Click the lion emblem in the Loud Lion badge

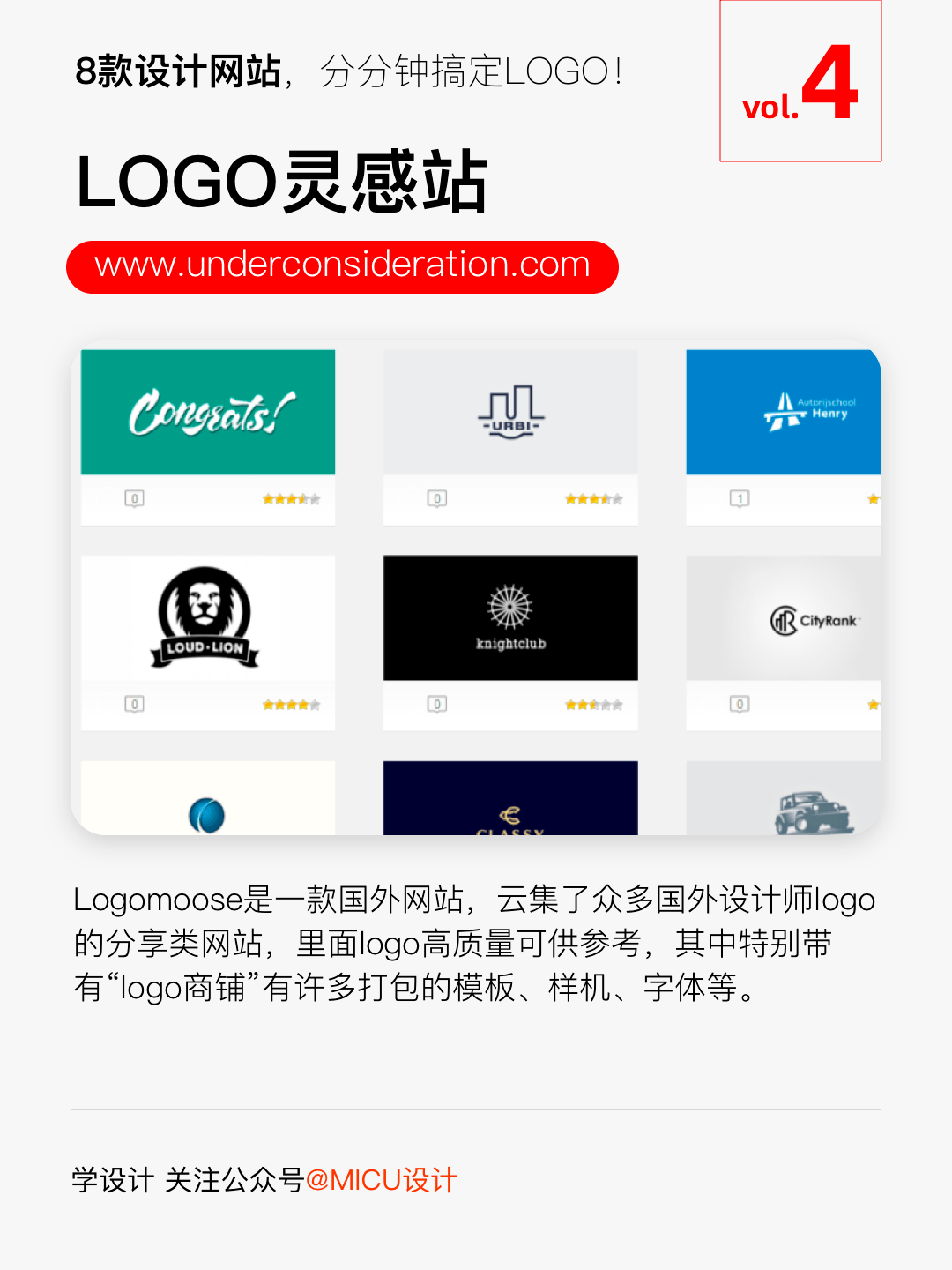pos(206,605)
